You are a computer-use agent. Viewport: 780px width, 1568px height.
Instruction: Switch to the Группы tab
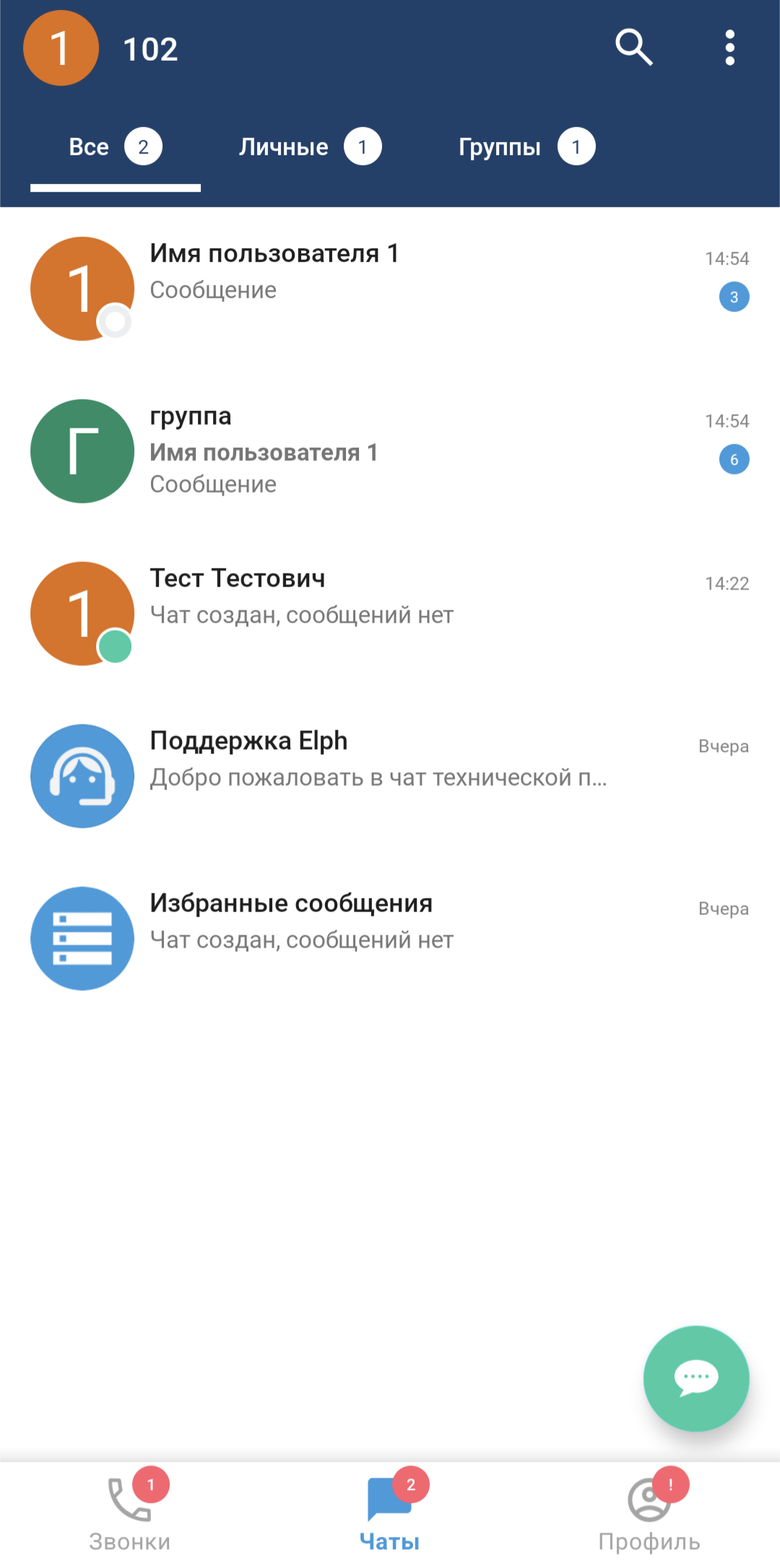point(526,147)
